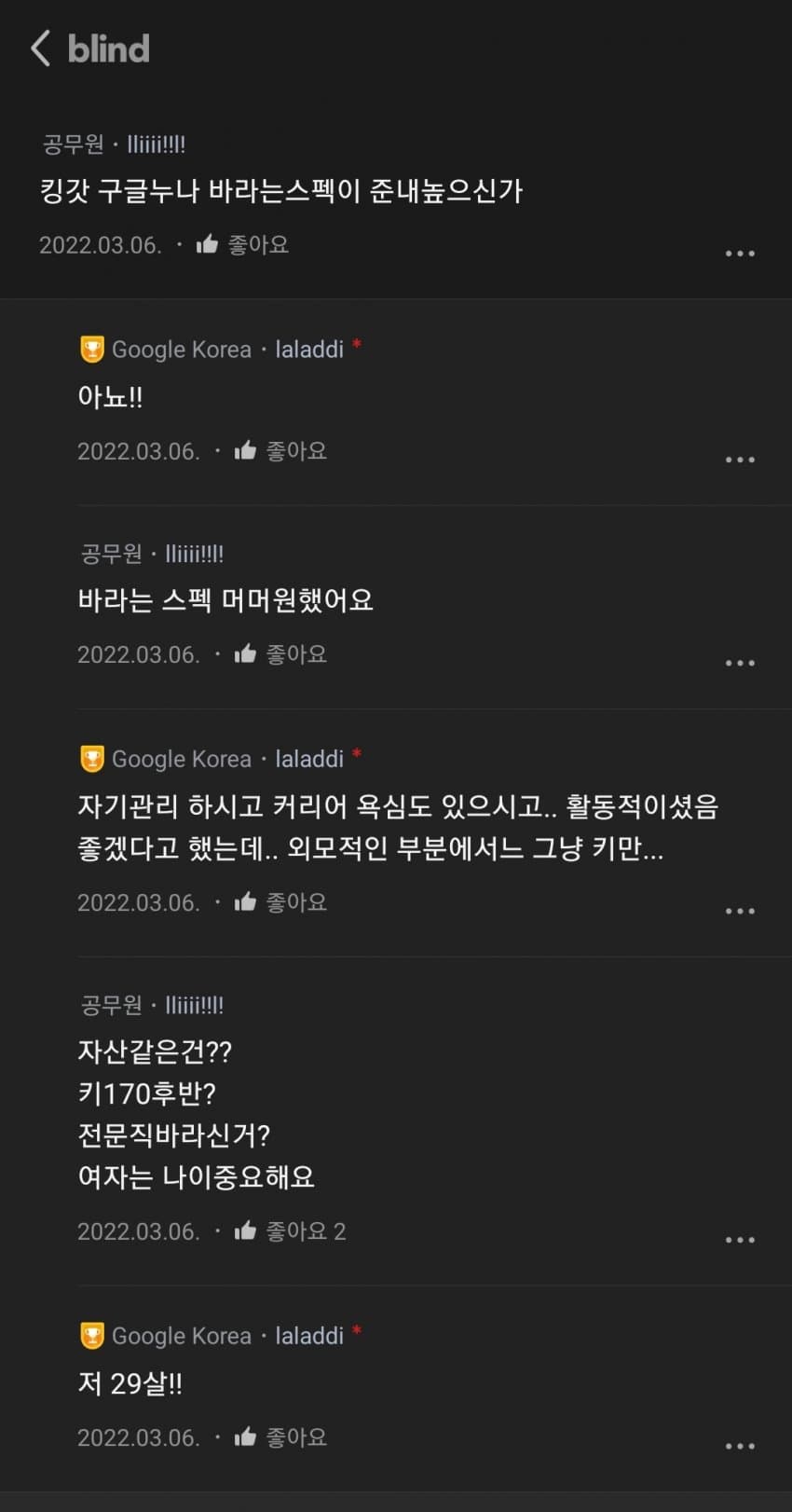Open more options for 바라는 스펙 머머원했어요

coord(740,663)
